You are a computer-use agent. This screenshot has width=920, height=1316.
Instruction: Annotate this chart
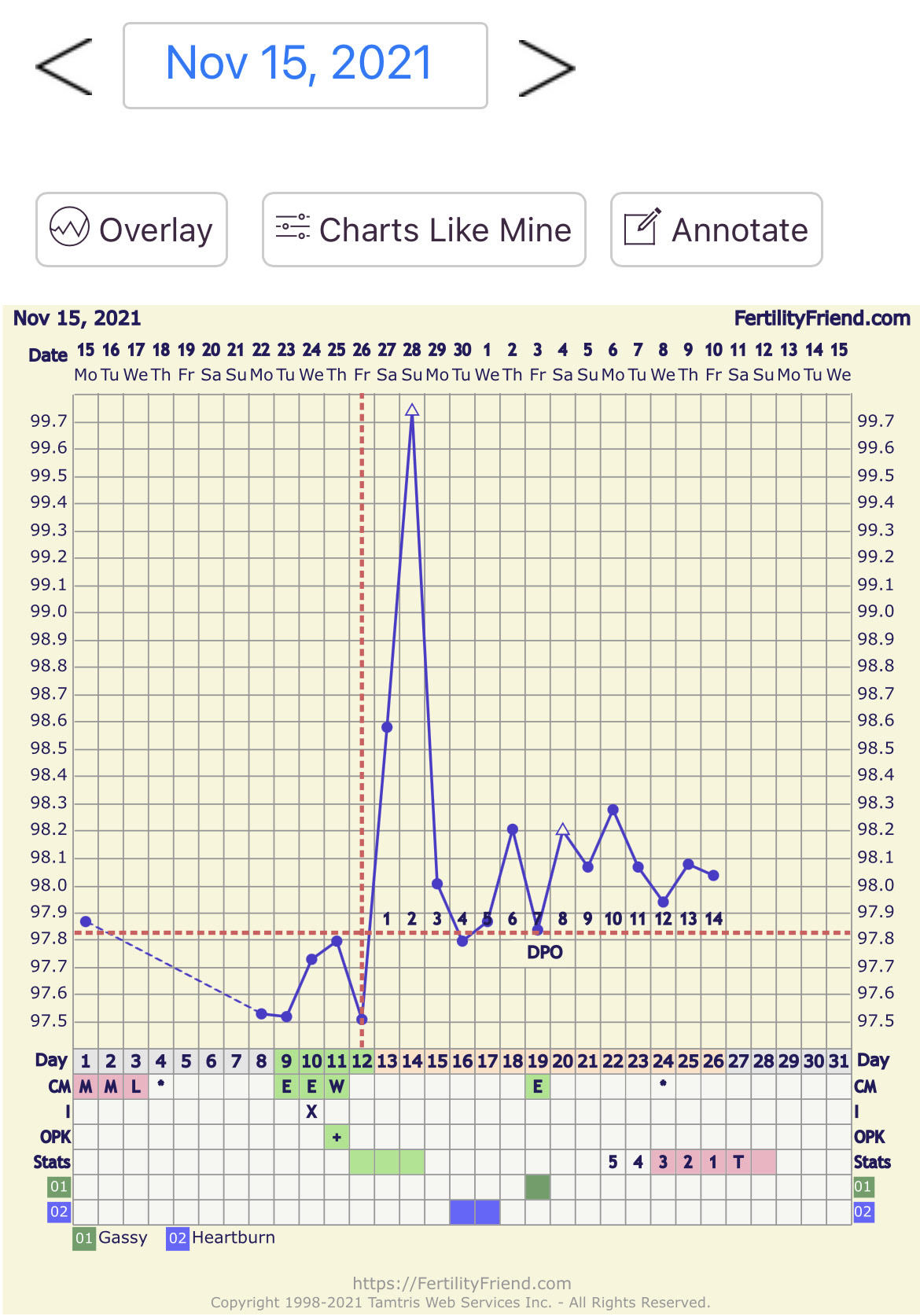point(716,230)
